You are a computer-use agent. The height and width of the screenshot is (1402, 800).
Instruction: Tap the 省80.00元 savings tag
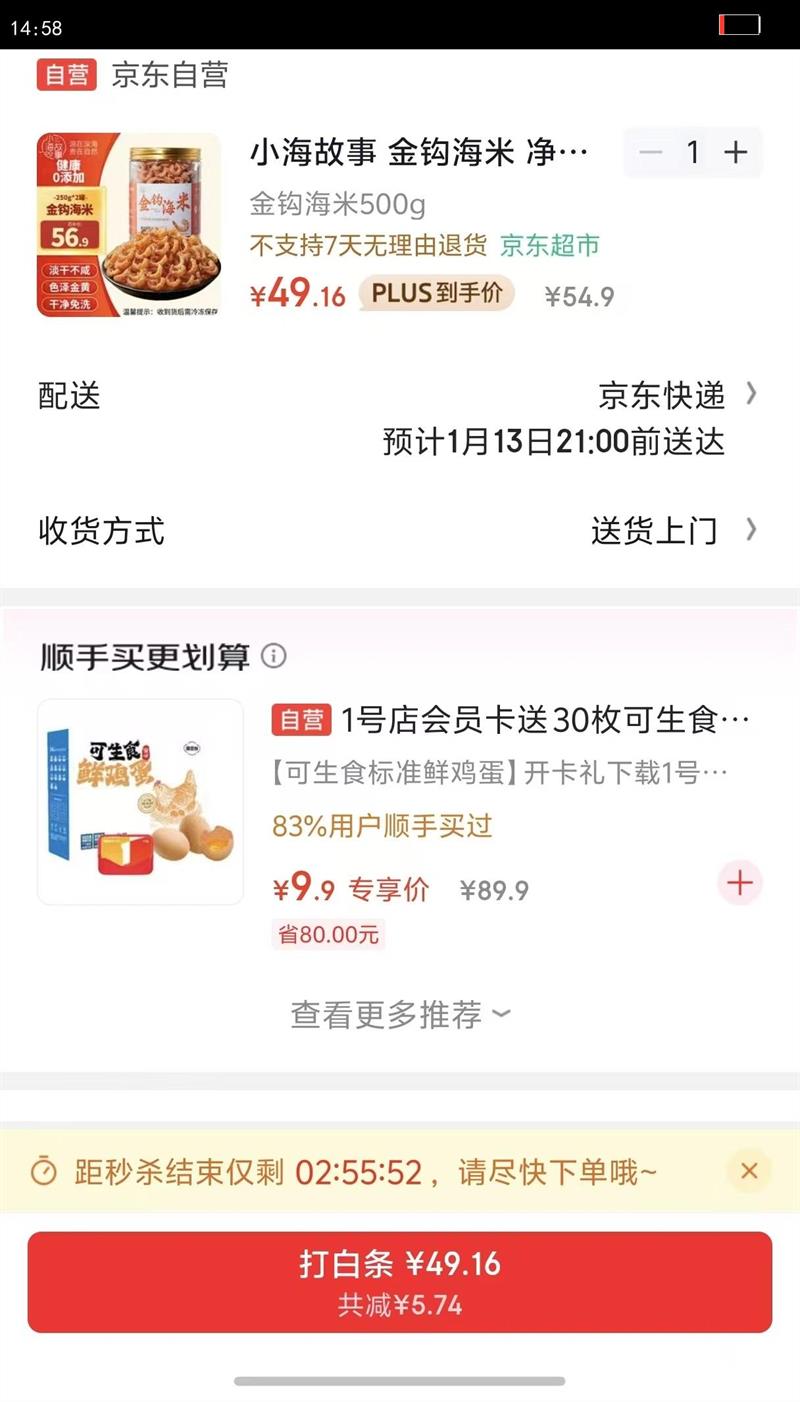pyautogui.click(x=328, y=934)
